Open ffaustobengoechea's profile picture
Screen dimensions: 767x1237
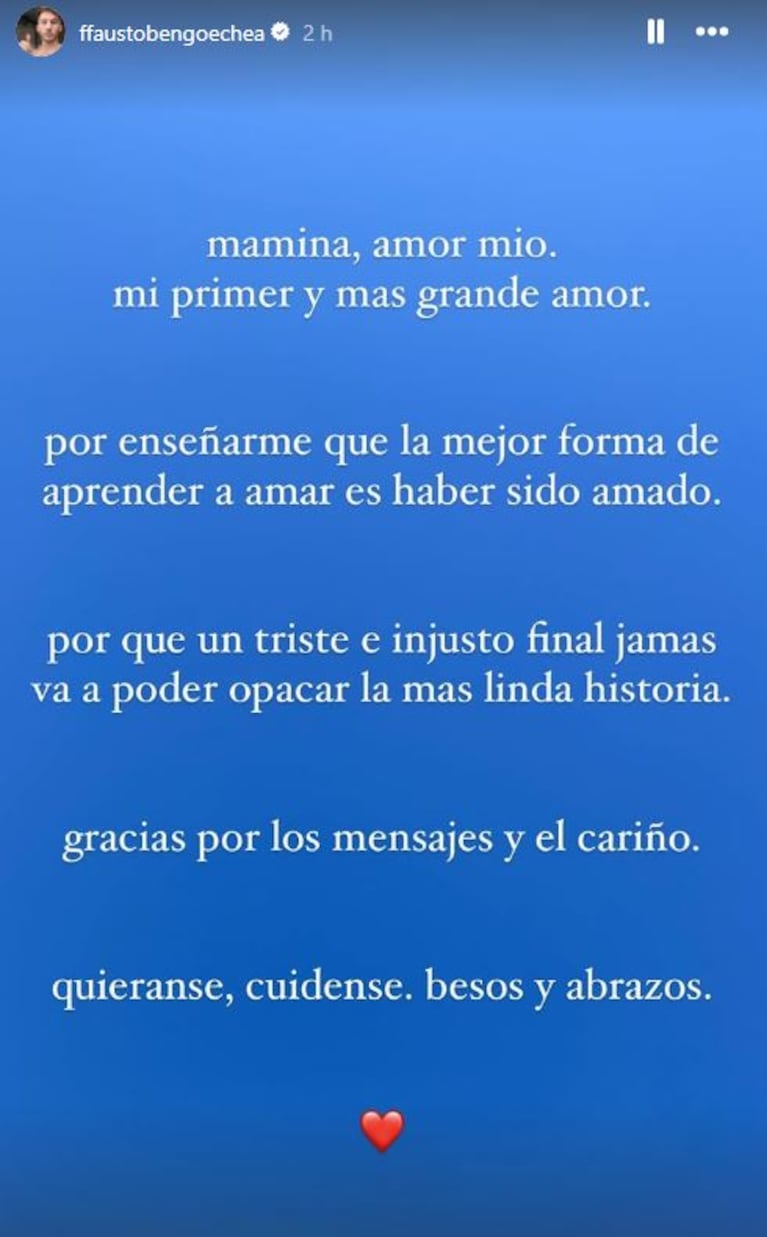[40, 32]
